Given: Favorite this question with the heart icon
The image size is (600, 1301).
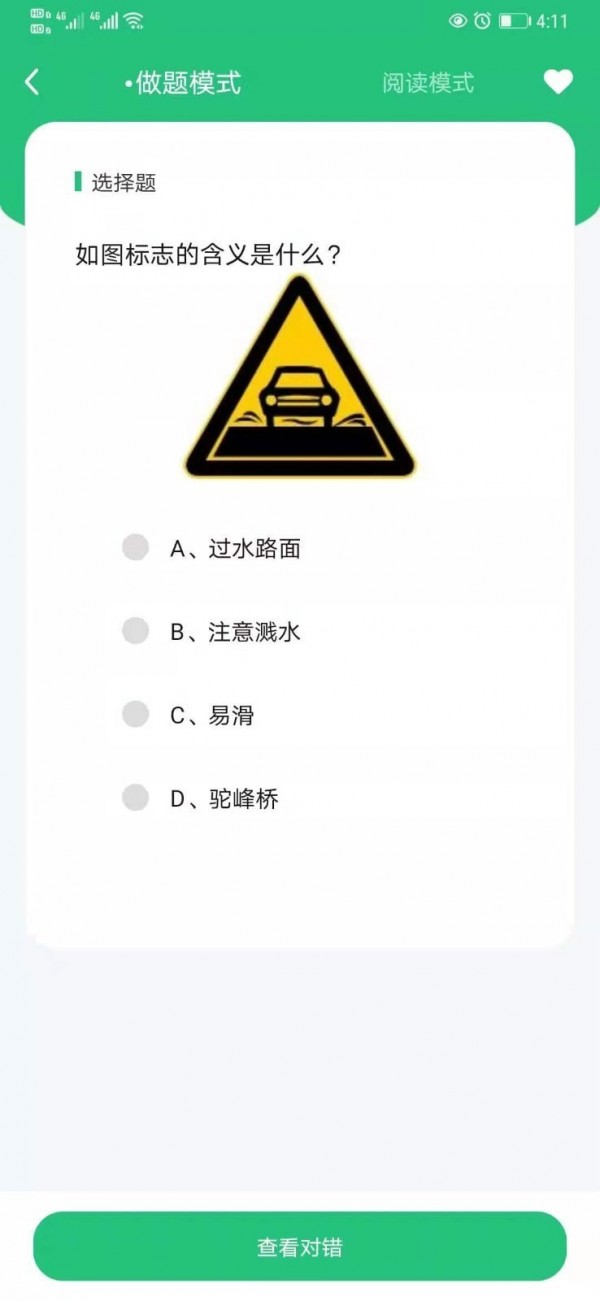Looking at the screenshot, I should pyautogui.click(x=558, y=82).
